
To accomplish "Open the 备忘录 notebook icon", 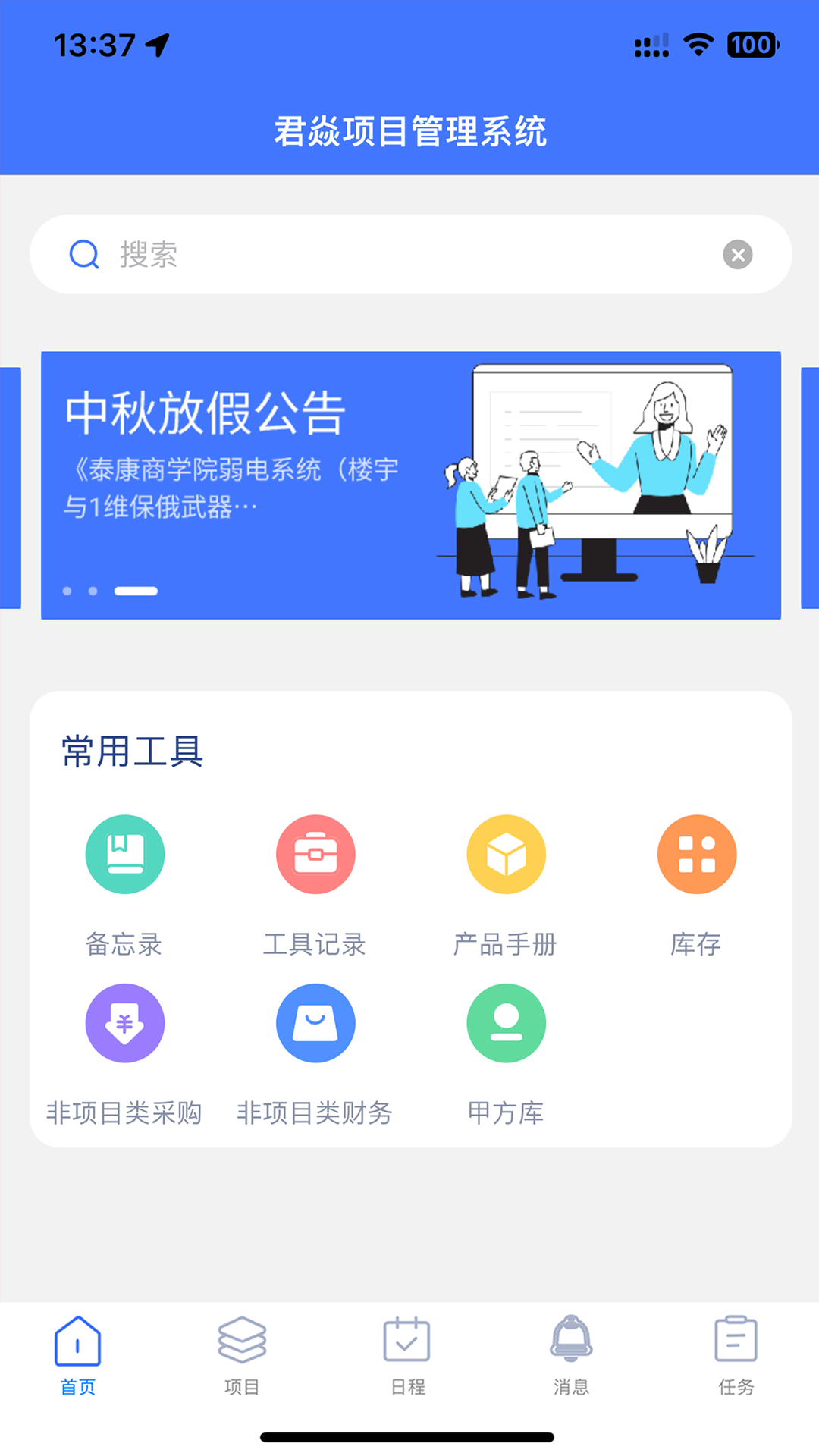I will pyautogui.click(x=125, y=854).
